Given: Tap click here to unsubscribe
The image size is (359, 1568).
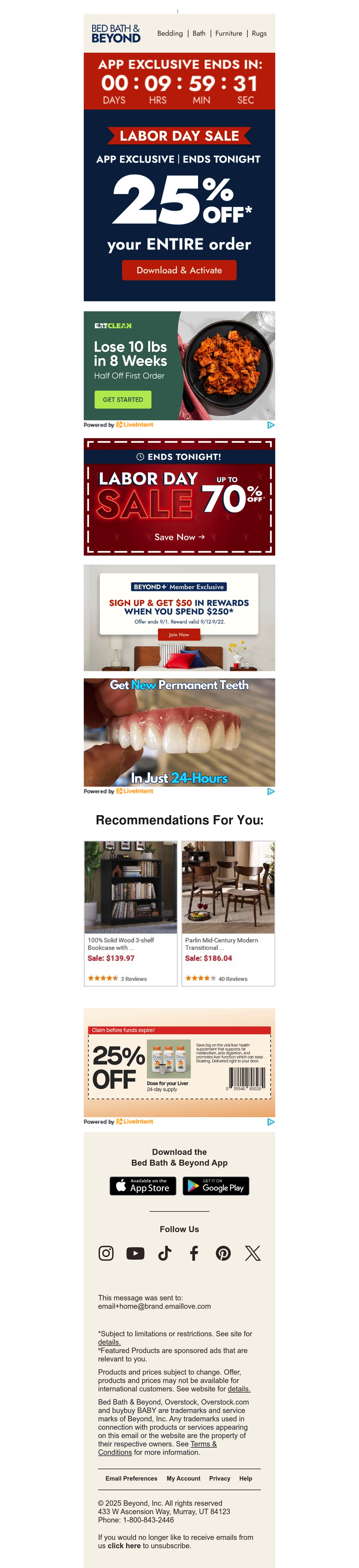Looking at the screenshot, I should [124, 1546].
